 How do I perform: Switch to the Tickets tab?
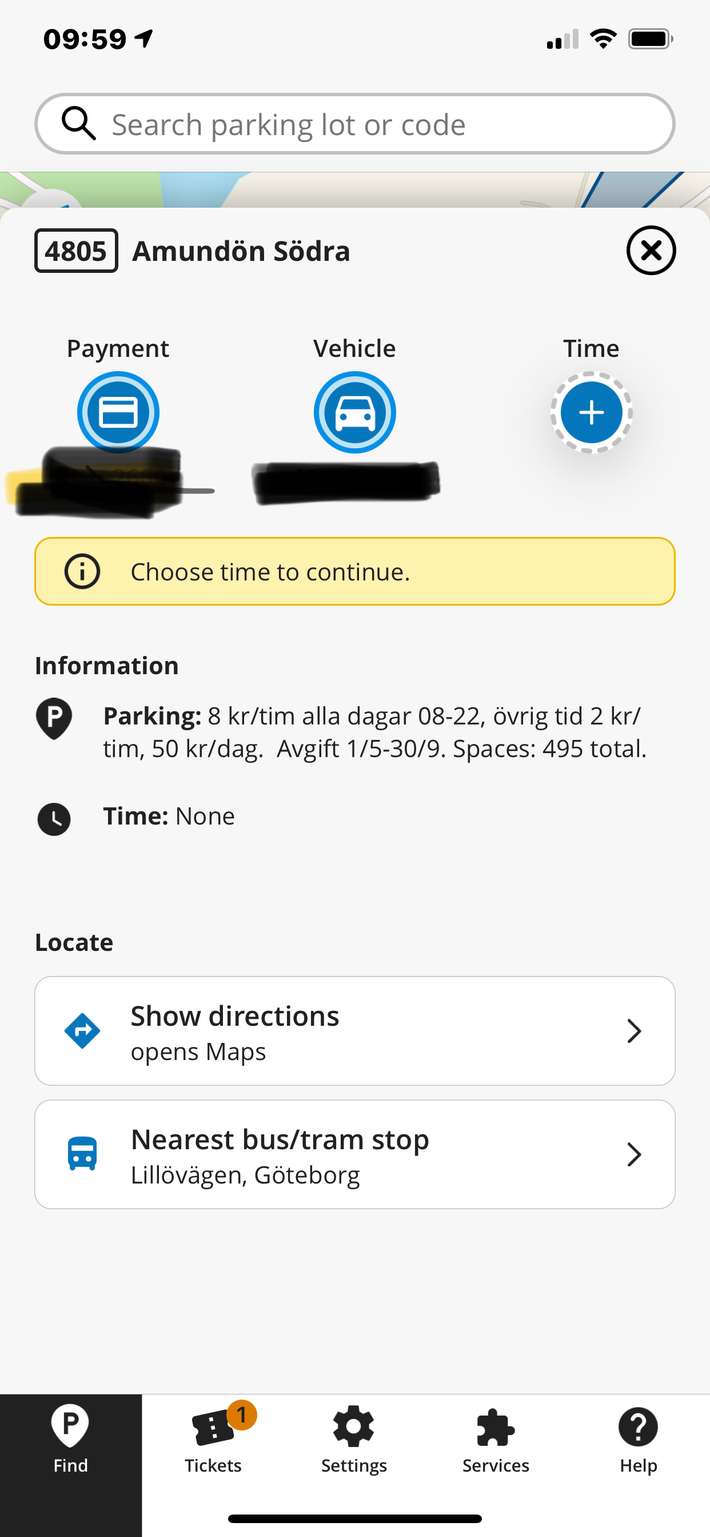213,1440
